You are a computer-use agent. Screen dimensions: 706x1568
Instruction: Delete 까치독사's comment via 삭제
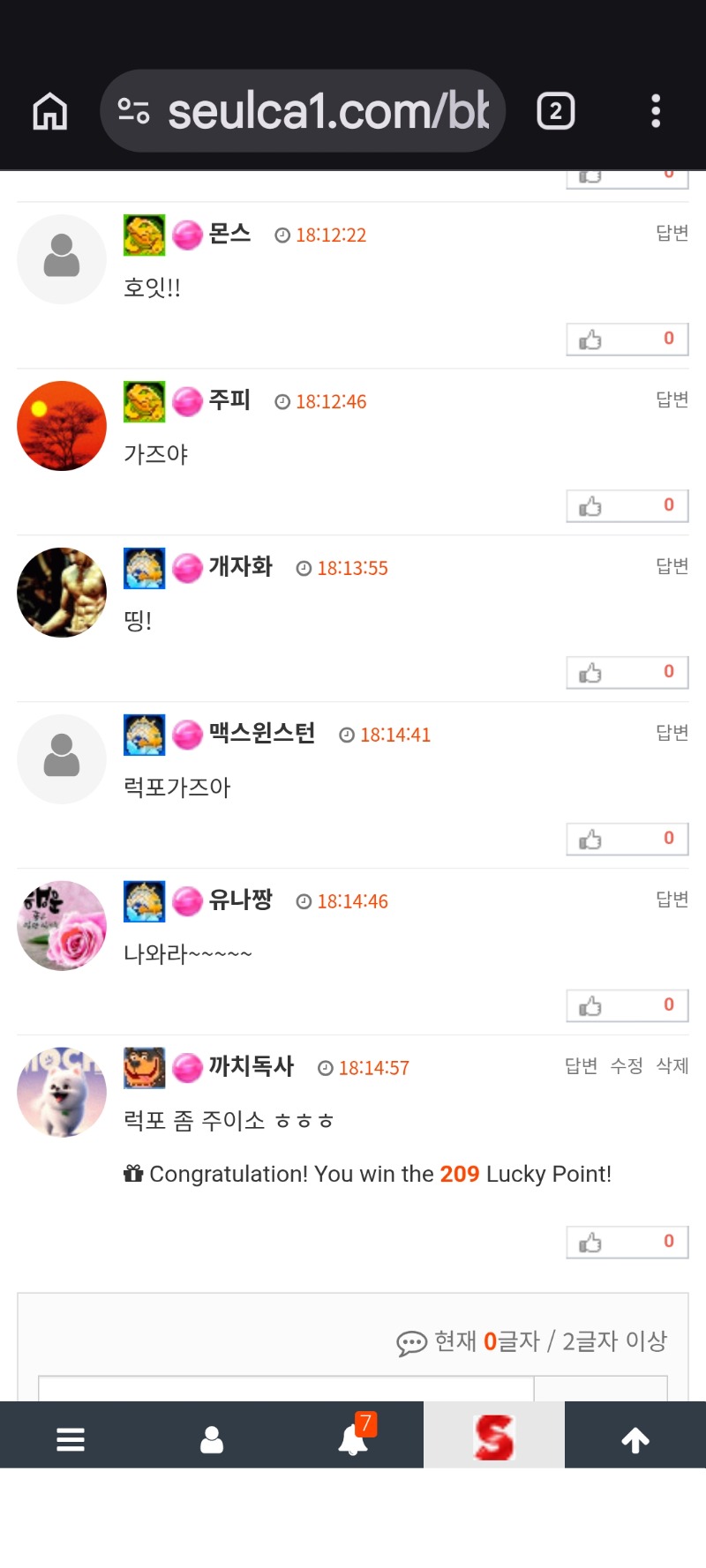672,1066
